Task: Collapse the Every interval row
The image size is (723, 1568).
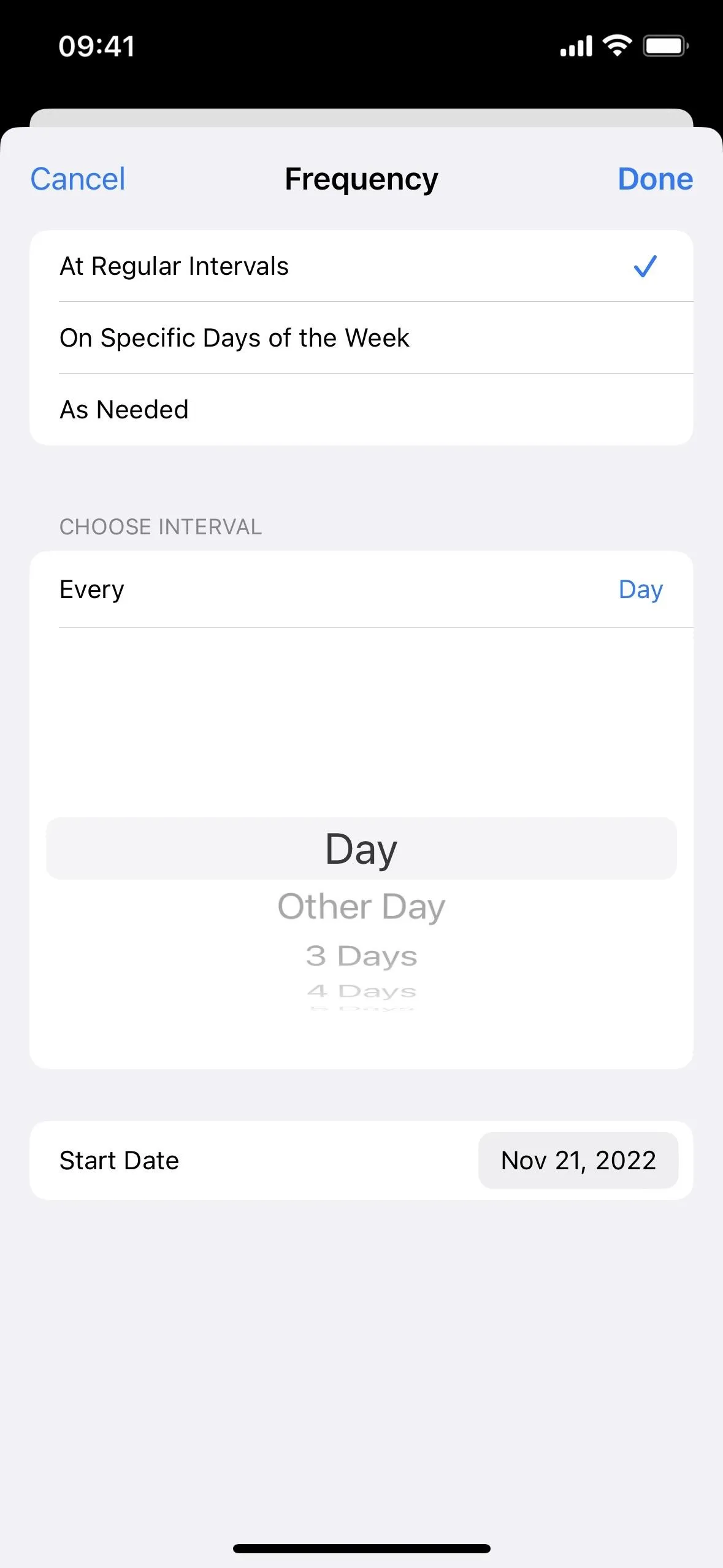Action: (361, 590)
